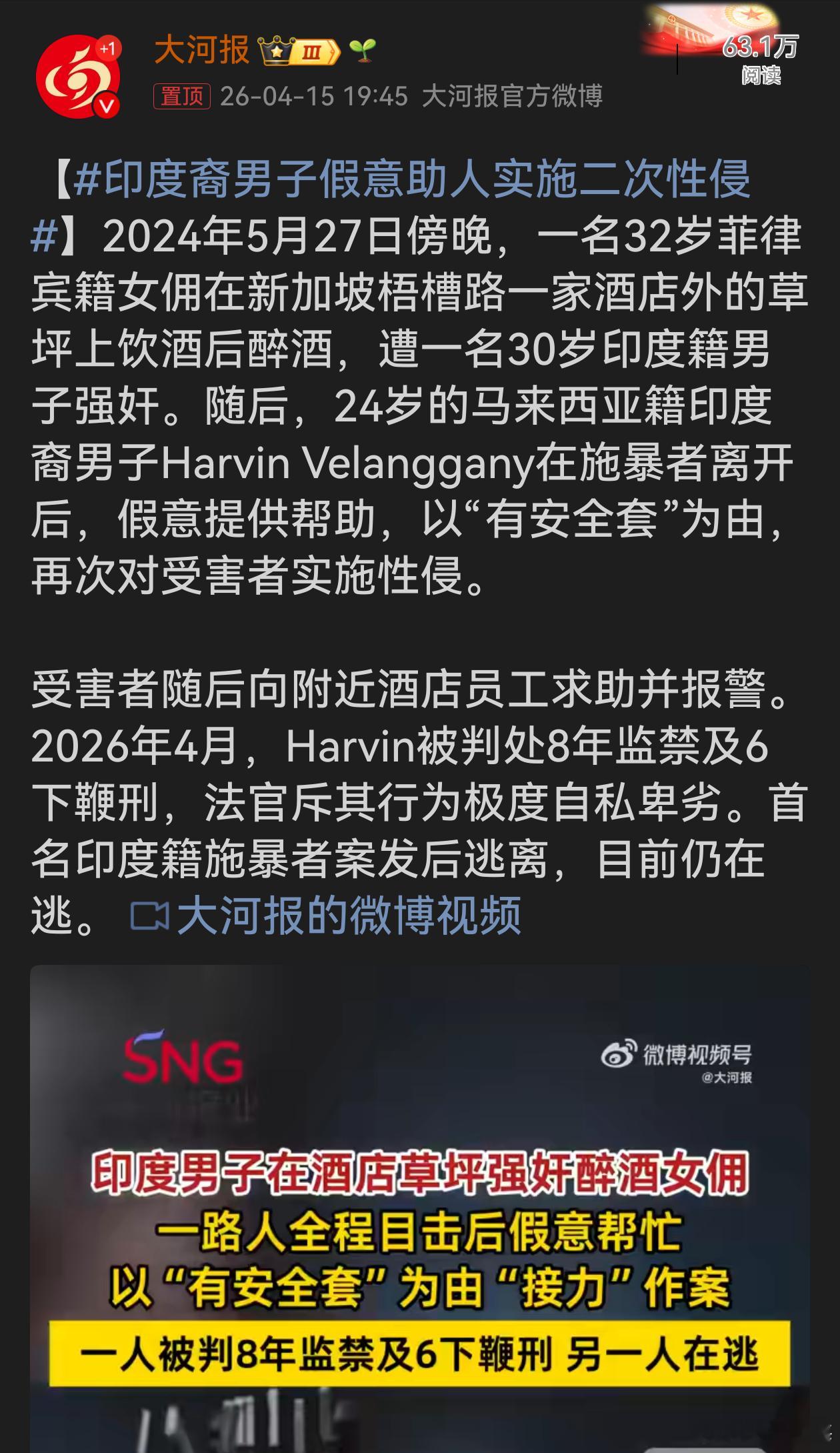Click the sprout badge beside the crown
Image resolution: width=840 pixels, height=1453 pixels.
363,48
